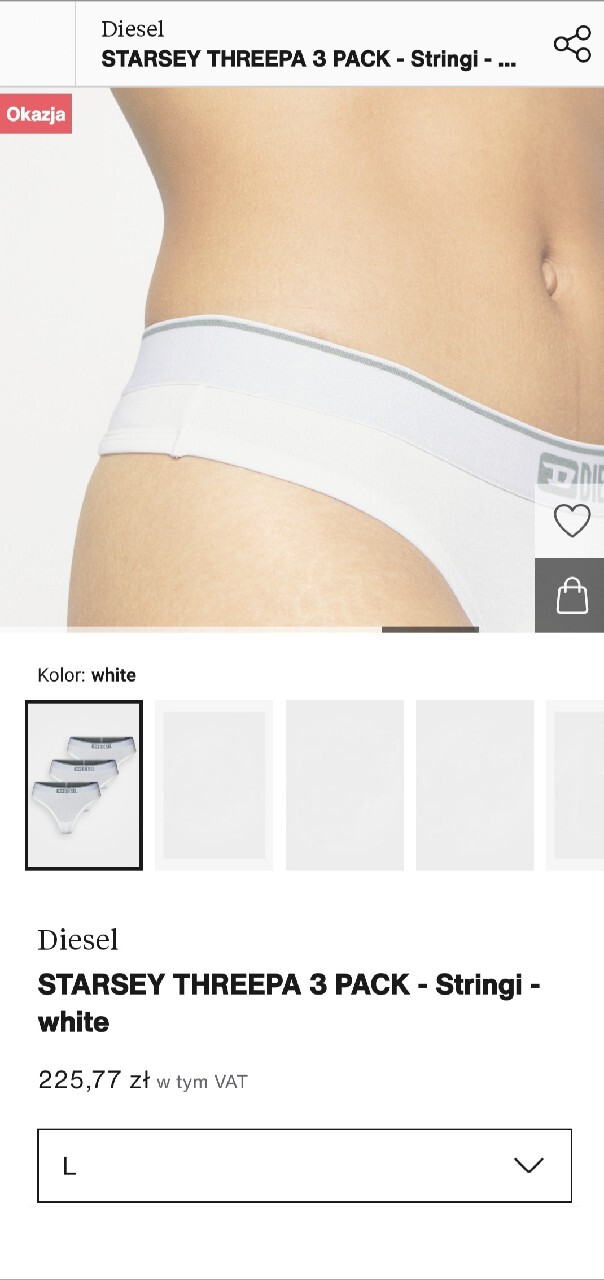
Task: Add item to shopping bag
Action: pos(571,596)
